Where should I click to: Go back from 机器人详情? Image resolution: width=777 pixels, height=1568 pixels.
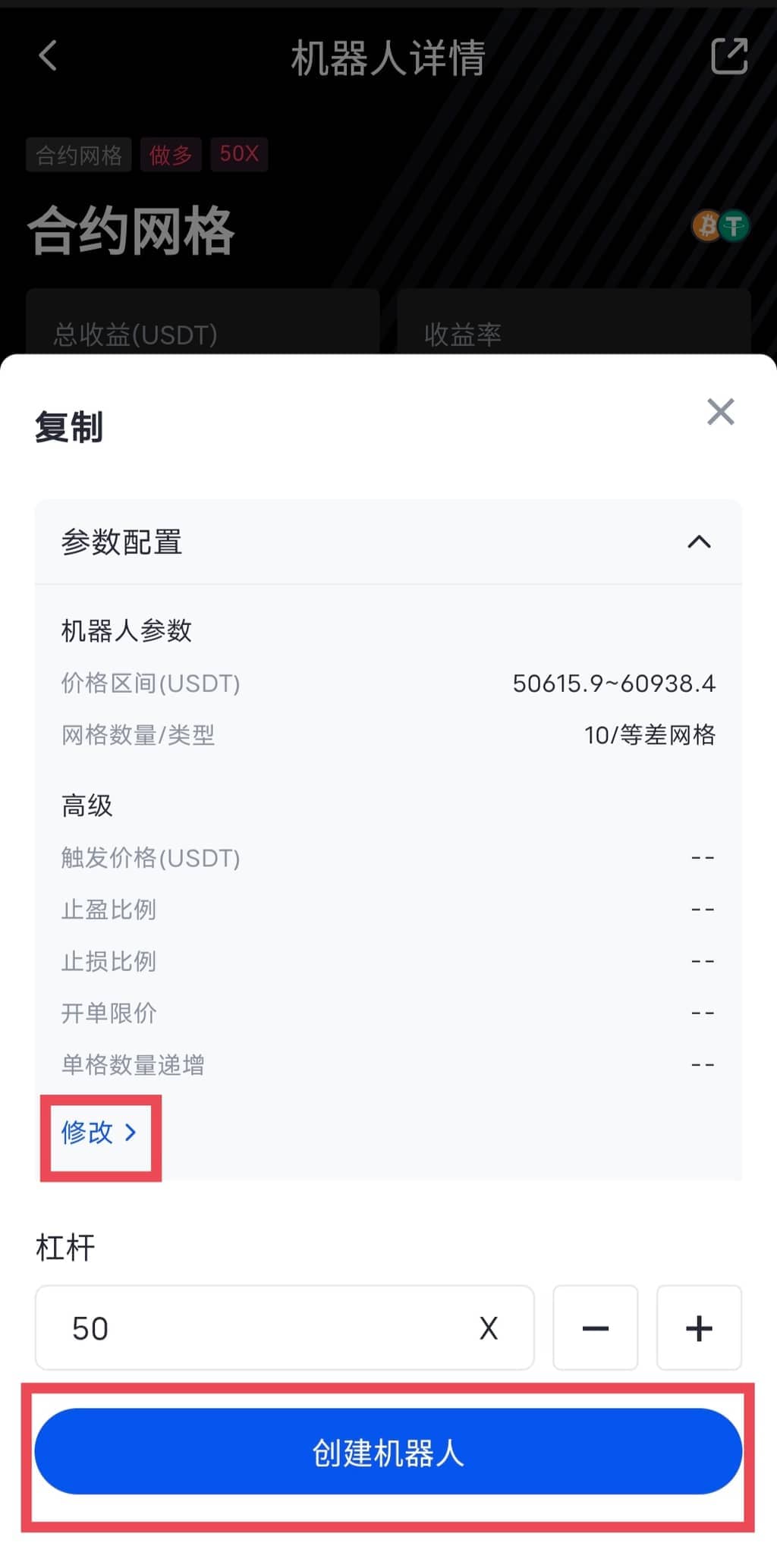[x=48, y=56]
